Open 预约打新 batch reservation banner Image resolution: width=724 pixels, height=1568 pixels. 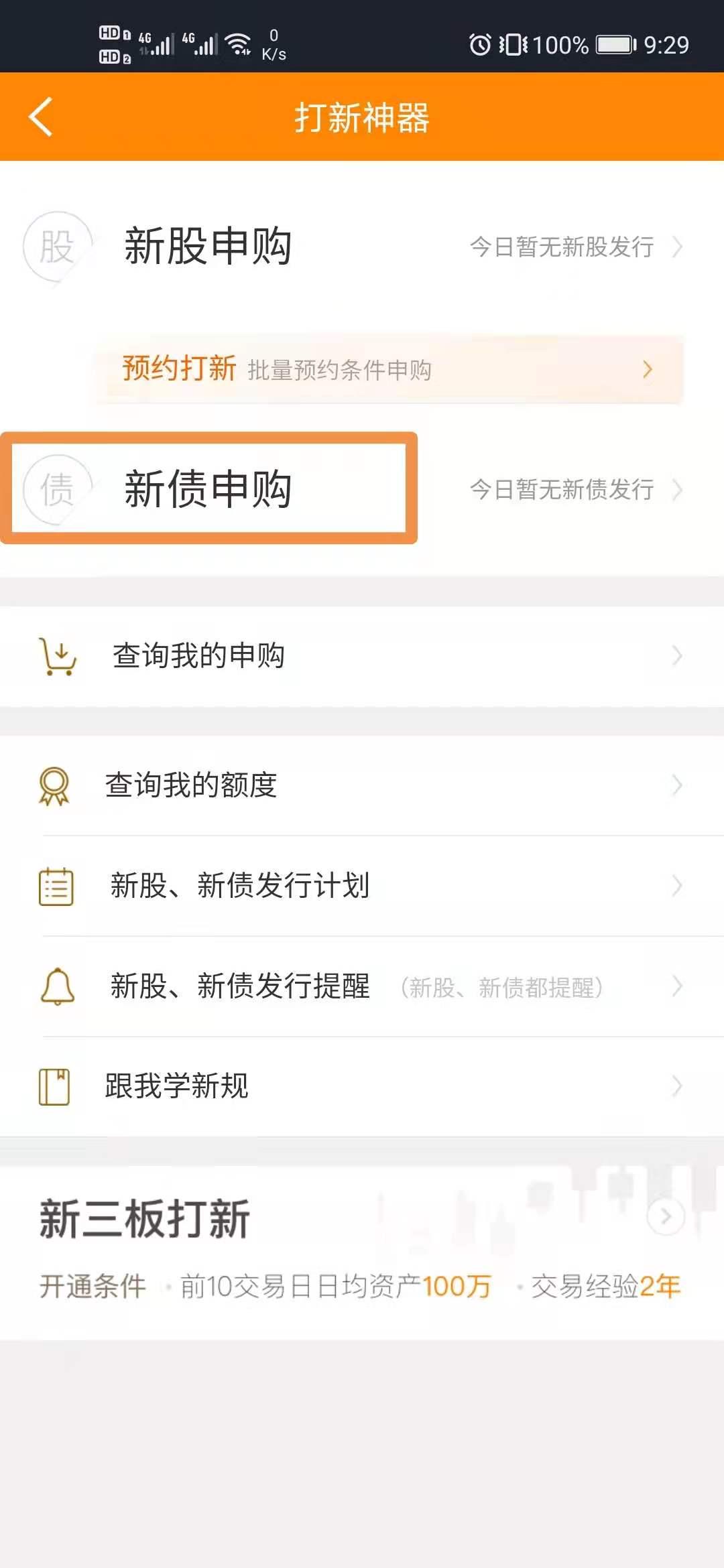tap(387, 369)
